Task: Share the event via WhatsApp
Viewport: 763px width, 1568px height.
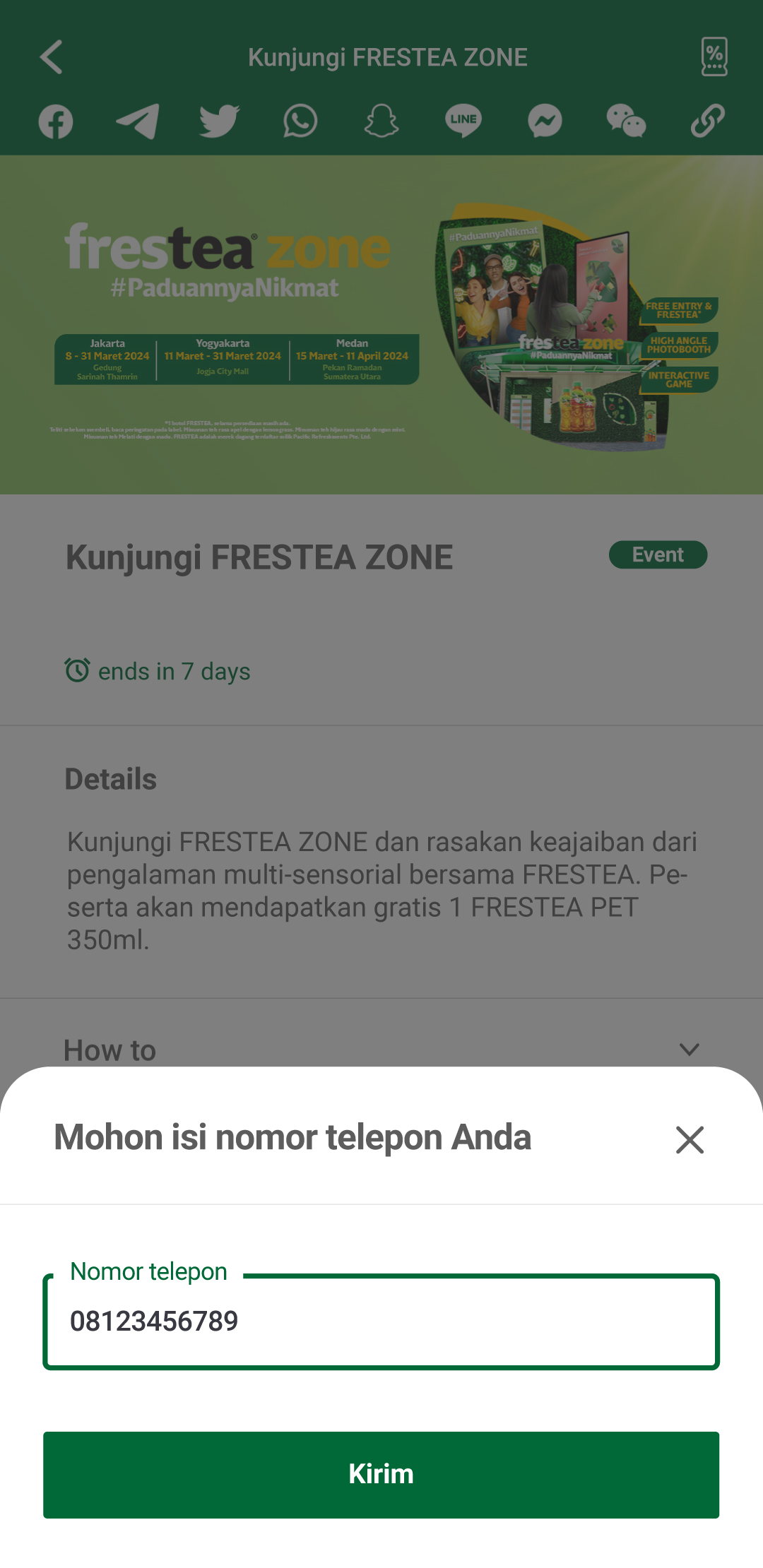Action: 300,121
